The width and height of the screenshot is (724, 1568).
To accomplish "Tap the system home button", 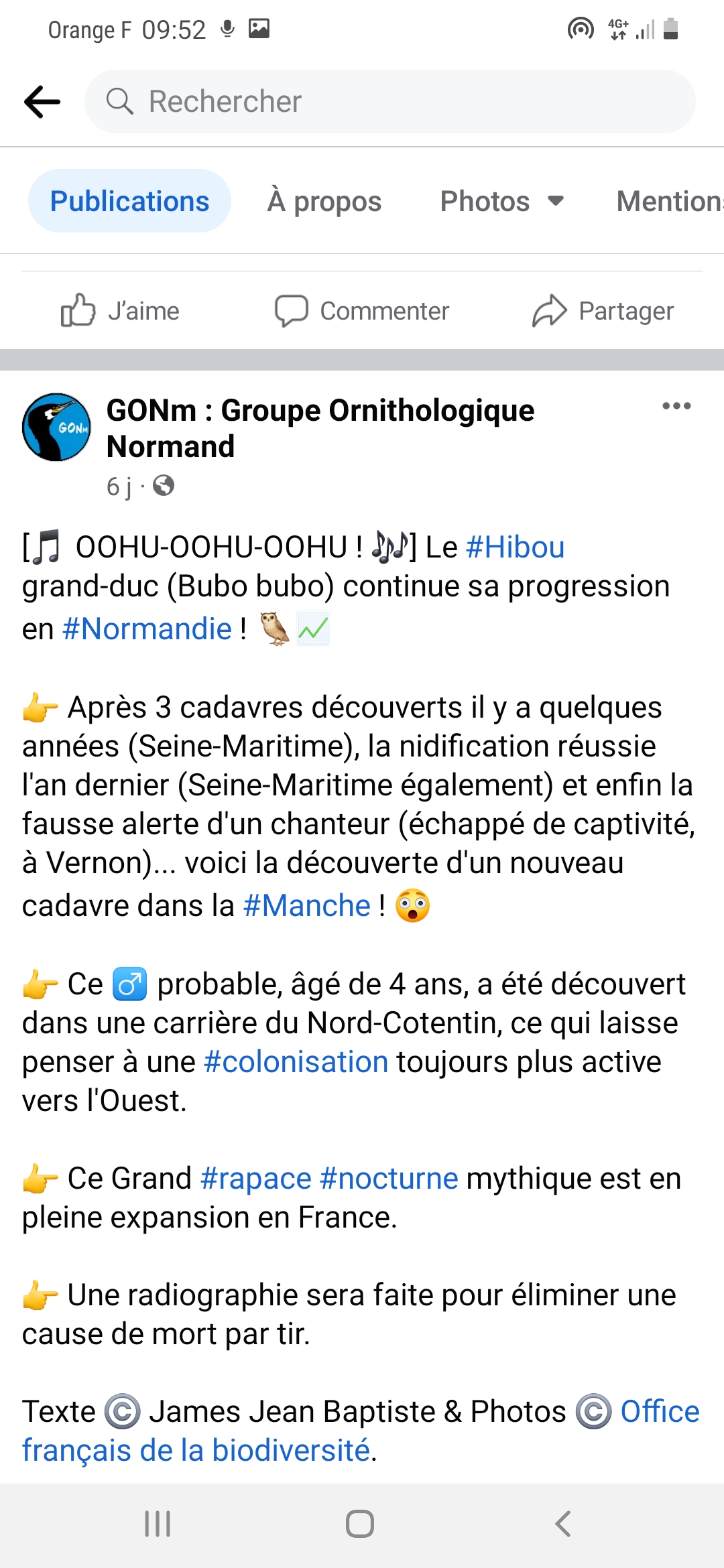I will 360,1524.
